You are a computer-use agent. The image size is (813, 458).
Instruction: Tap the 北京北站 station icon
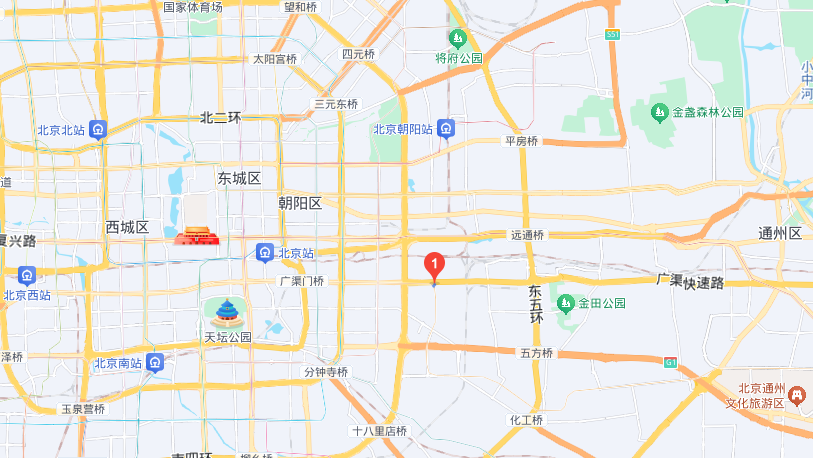point(98,129)
